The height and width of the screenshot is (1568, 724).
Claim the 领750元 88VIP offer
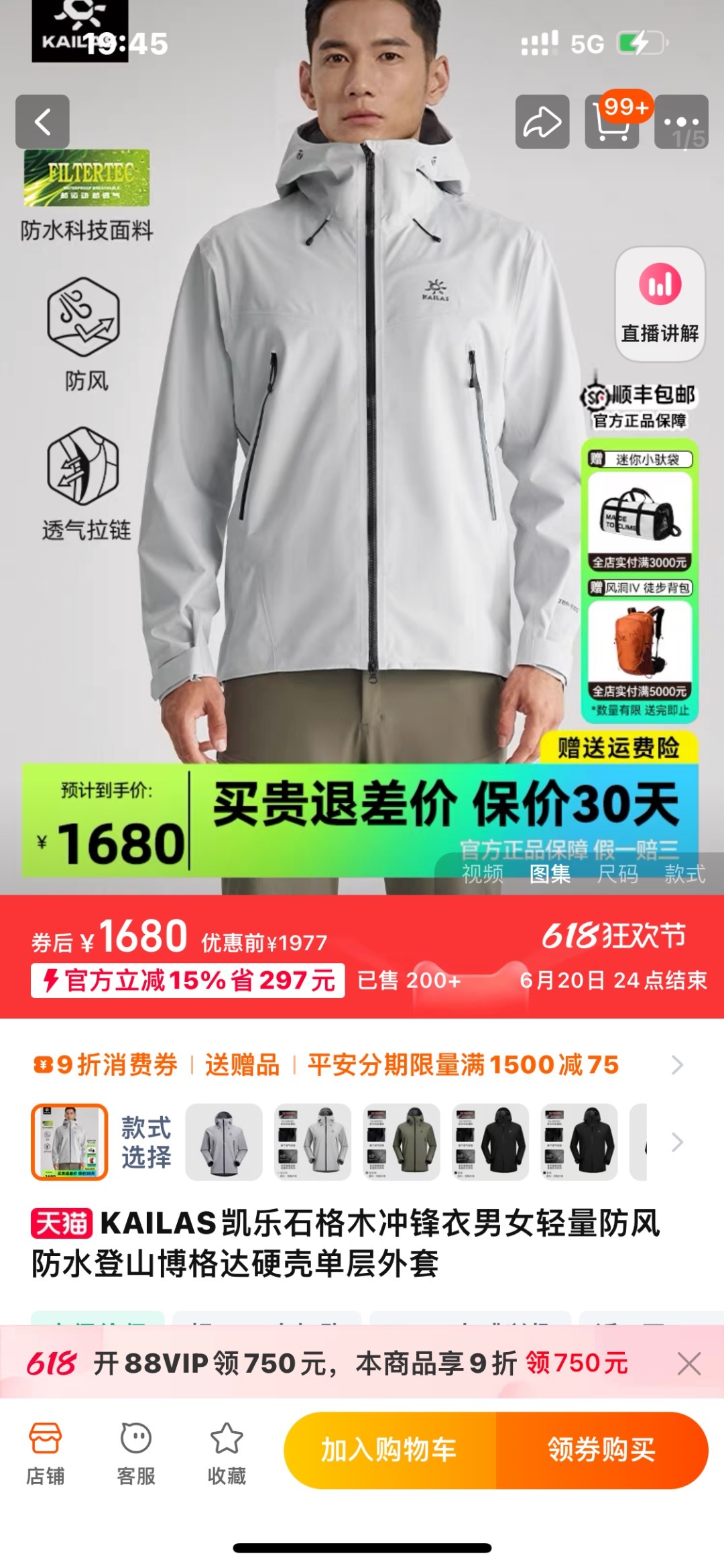[577, 1363]
